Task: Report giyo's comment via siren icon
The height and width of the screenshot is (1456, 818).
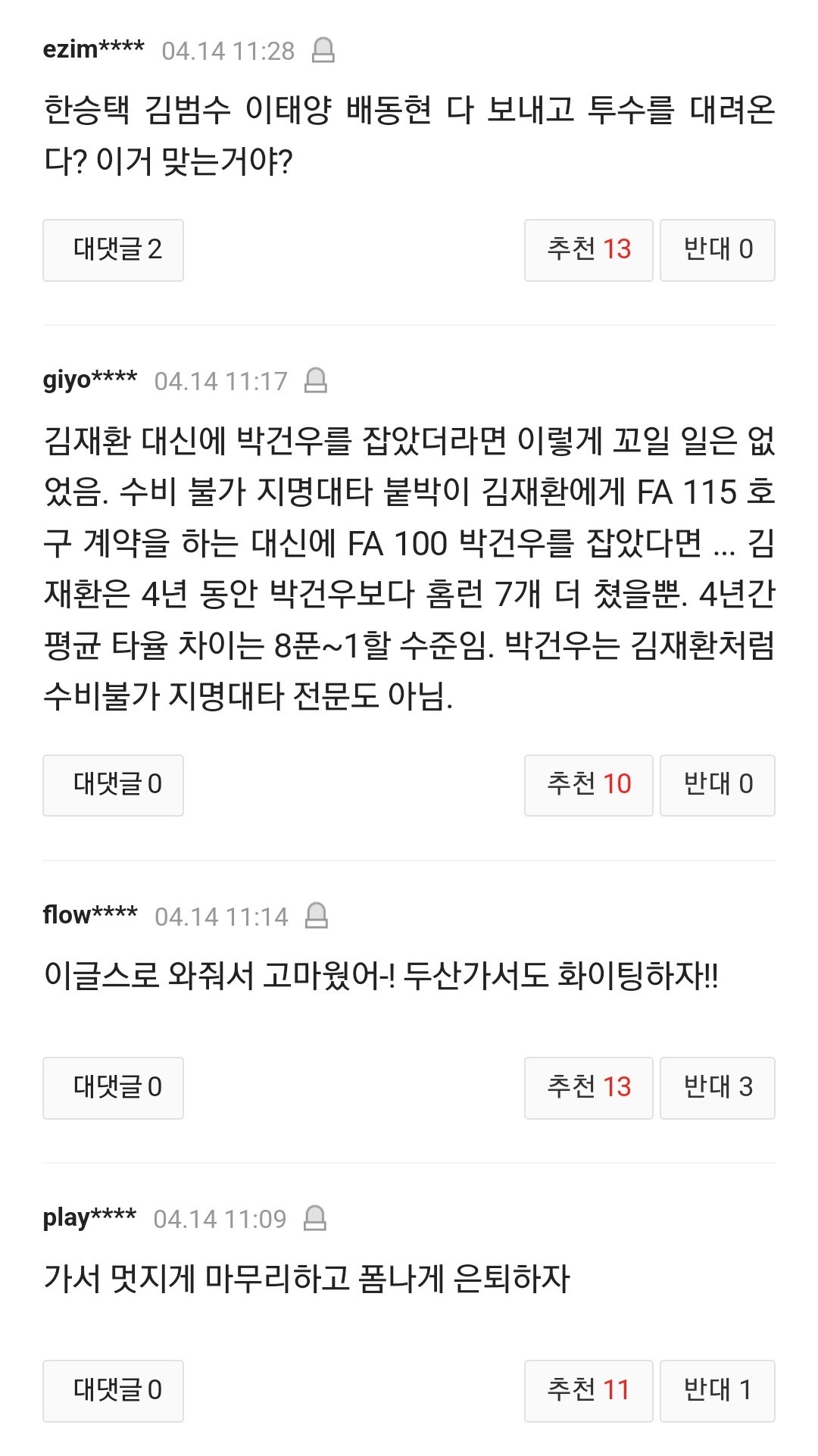Action: tap(316, 380)
